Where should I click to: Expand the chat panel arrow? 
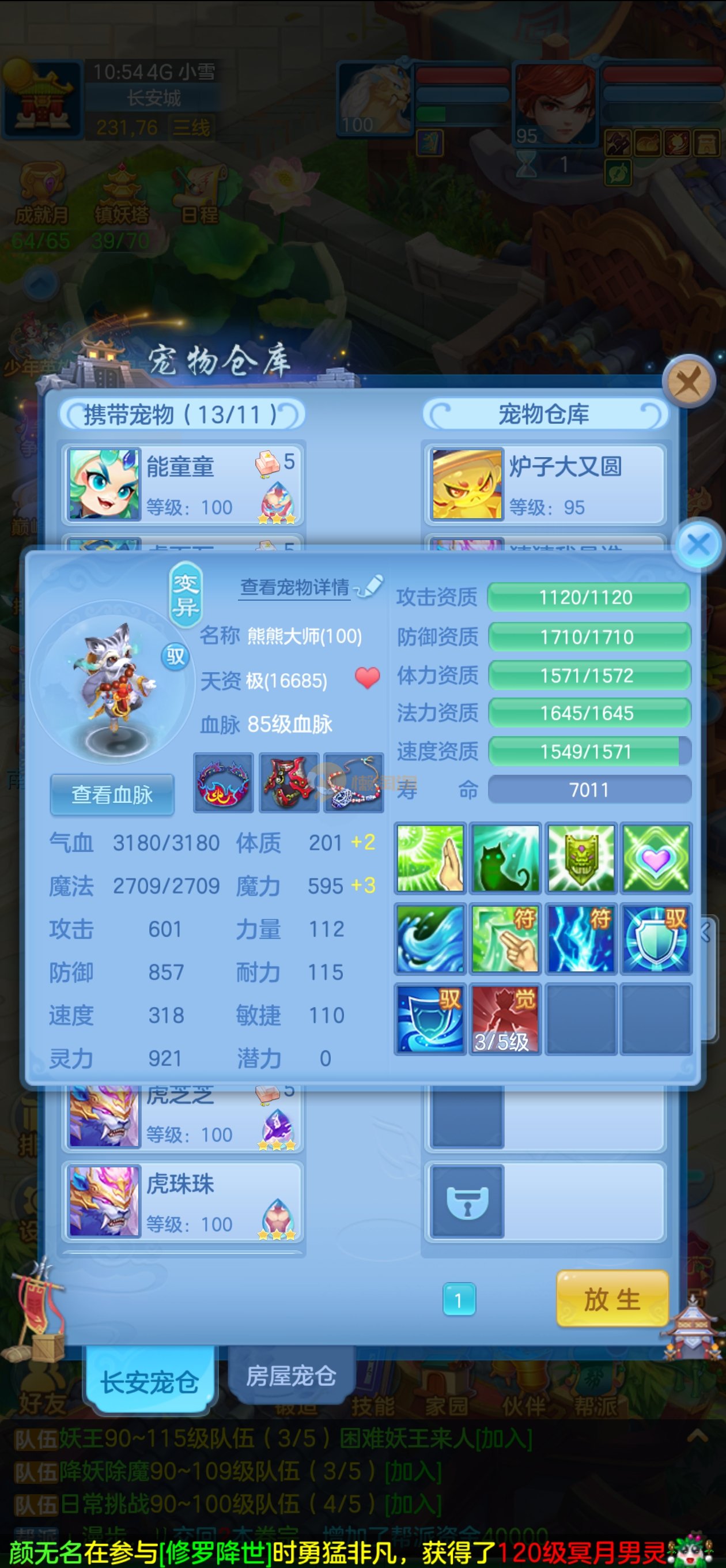[x=697, y=1437]
